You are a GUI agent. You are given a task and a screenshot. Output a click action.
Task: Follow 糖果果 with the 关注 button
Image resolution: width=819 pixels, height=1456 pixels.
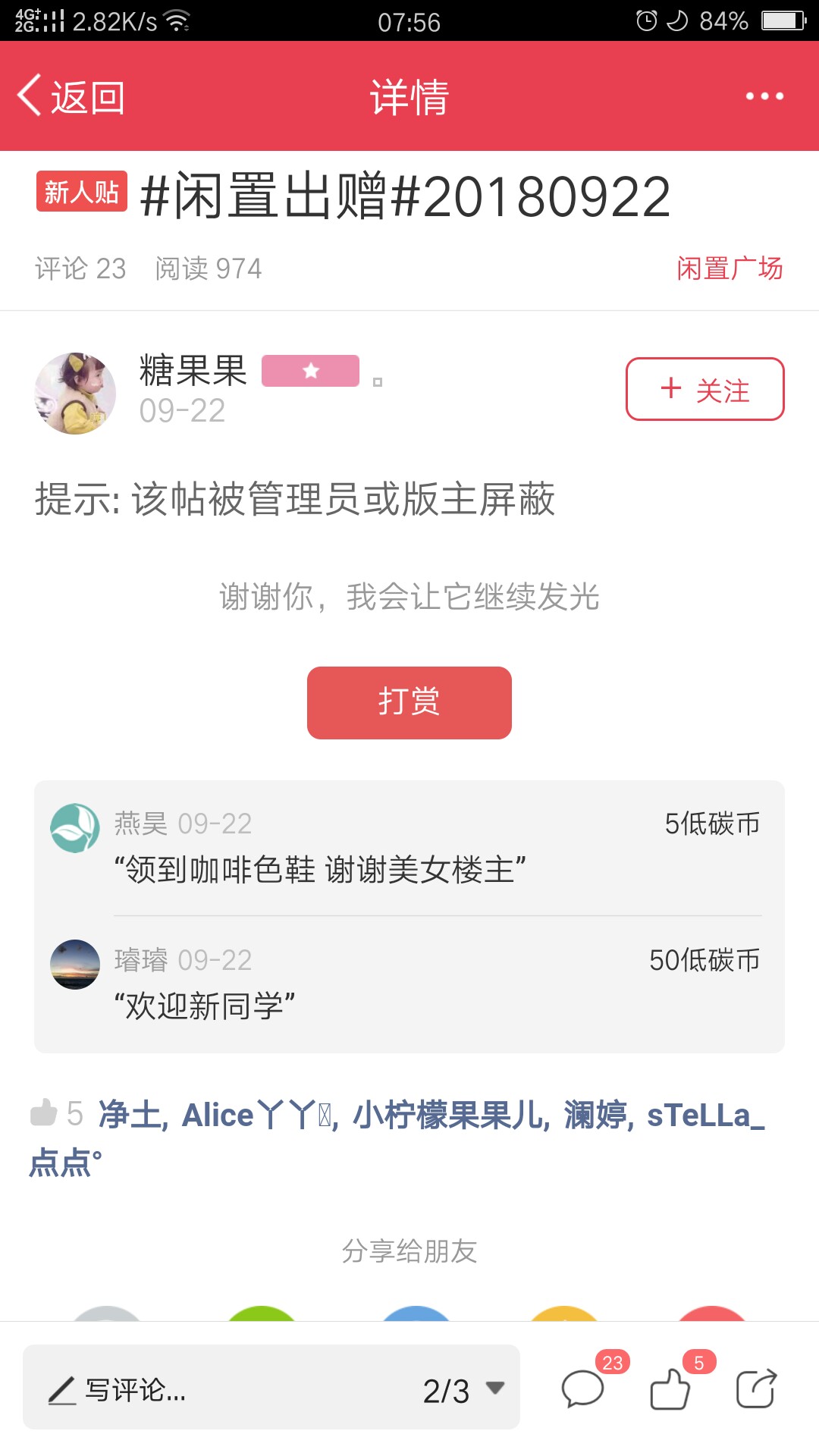[x=704, y=389]
